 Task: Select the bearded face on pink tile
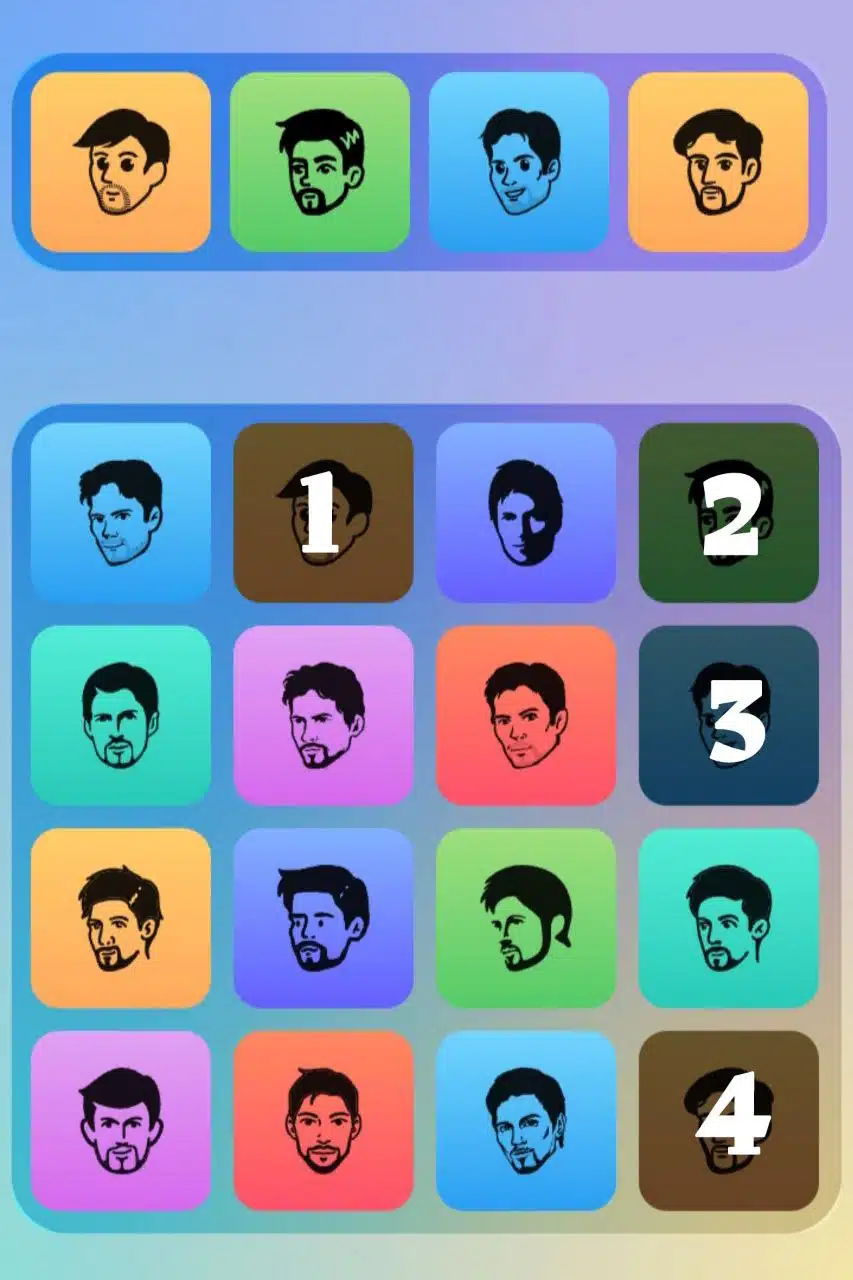tap(322, 718)
